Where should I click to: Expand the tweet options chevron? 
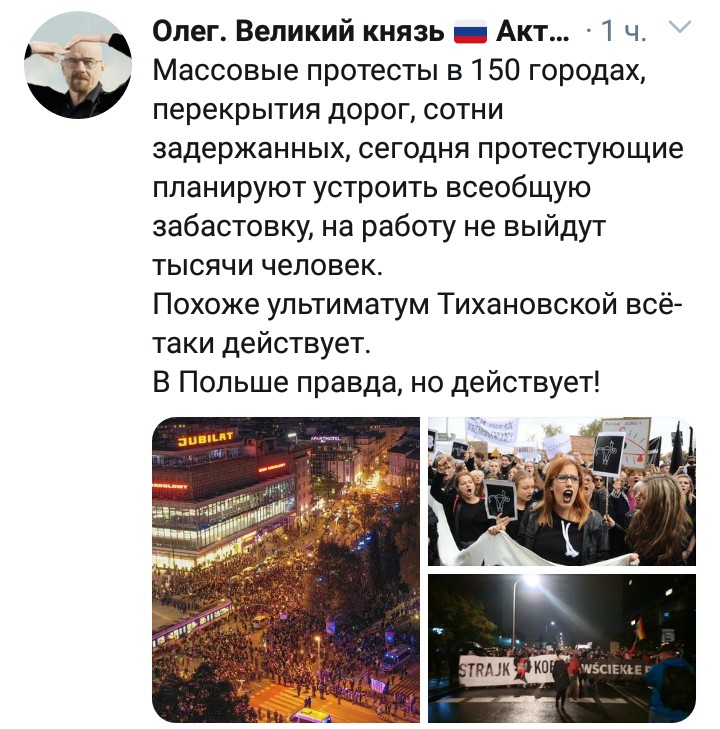coord(680,30)
